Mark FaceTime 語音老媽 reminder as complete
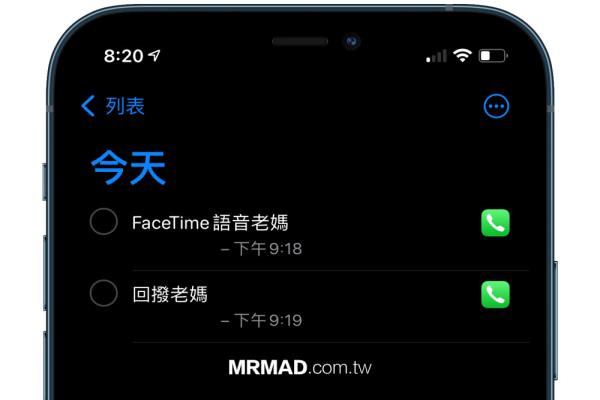 [x=104, y=221]
